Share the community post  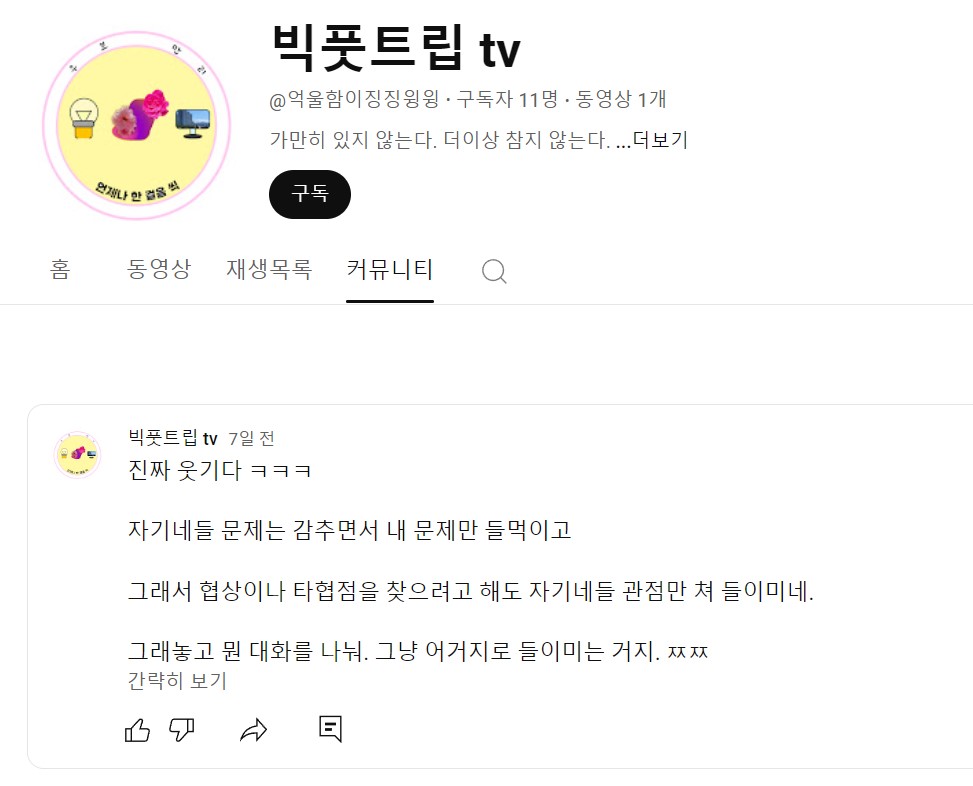[x=254, y=730]
